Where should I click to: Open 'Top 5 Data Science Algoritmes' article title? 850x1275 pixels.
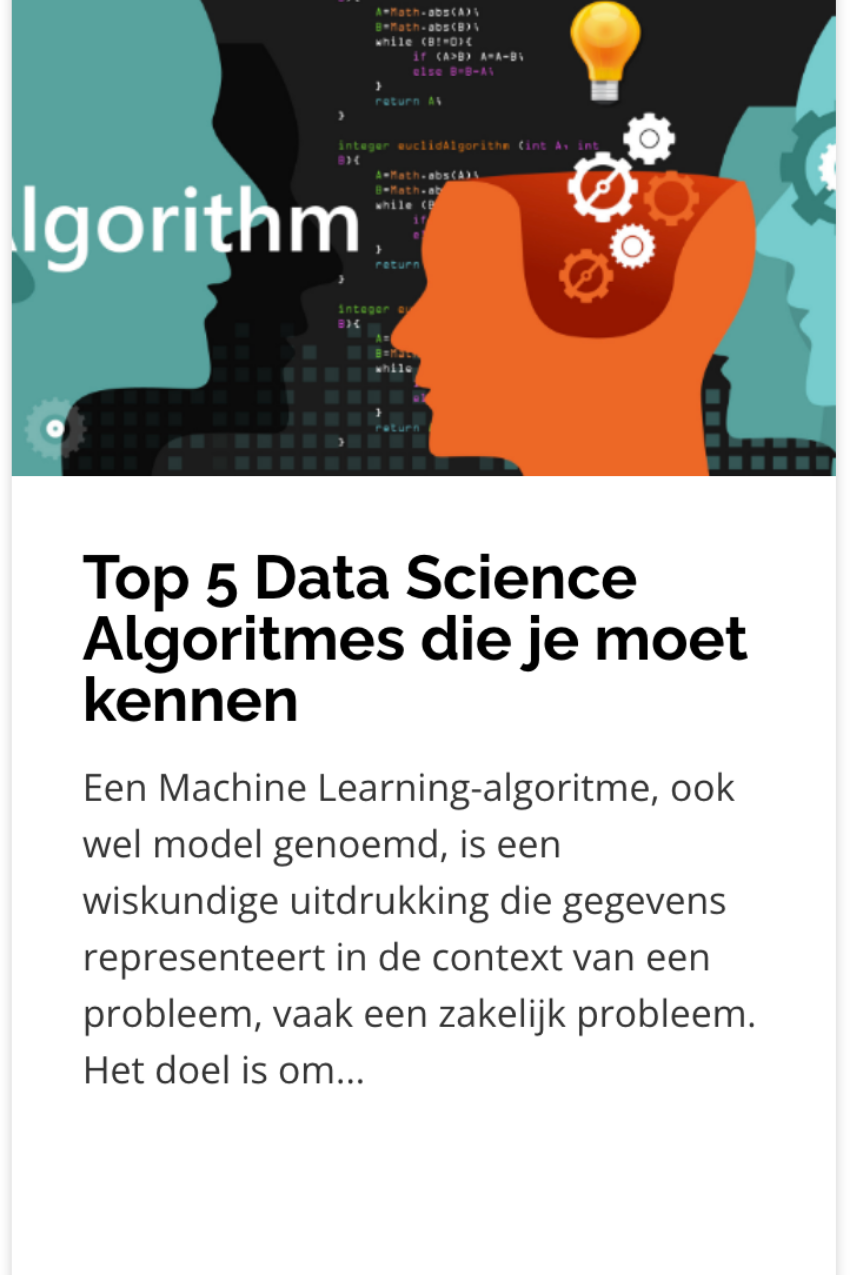point(414,638)
